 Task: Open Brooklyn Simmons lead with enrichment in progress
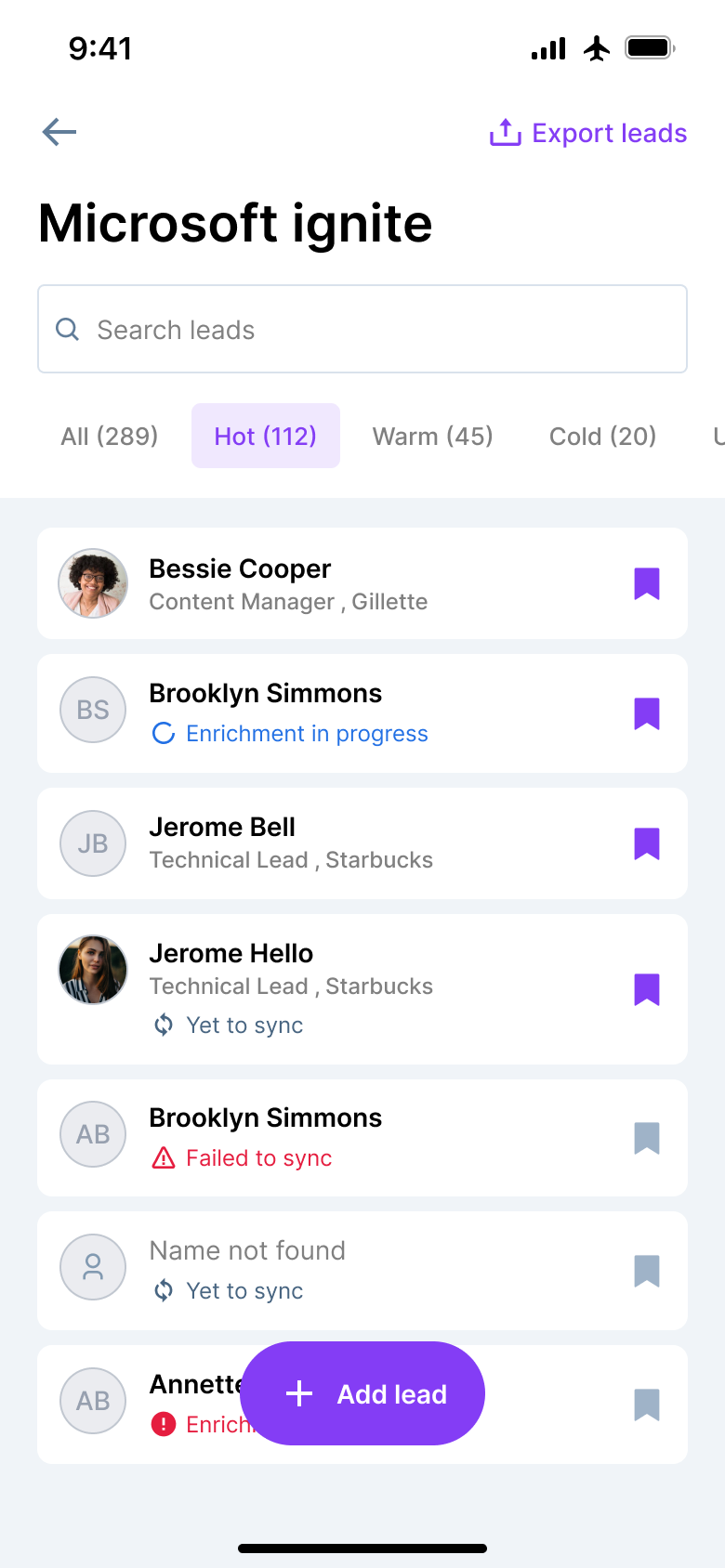point(335,713)
